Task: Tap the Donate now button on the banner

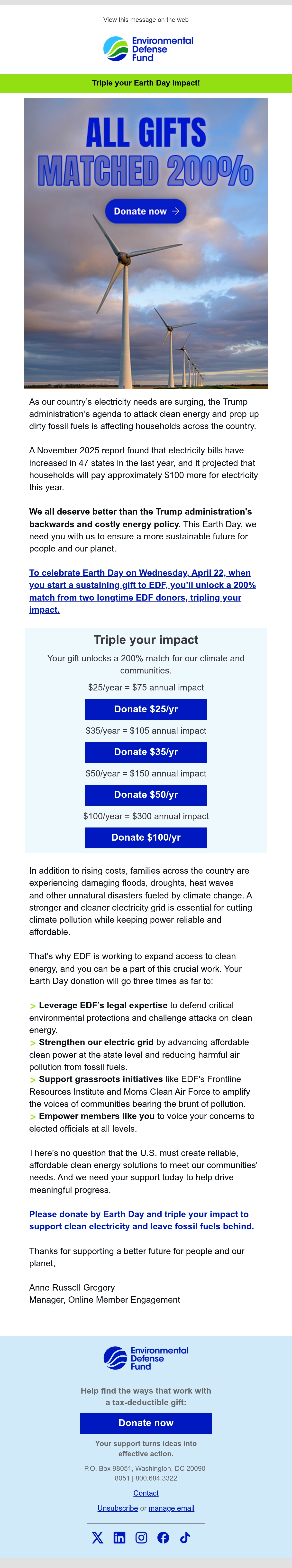Action: point(146,211)
